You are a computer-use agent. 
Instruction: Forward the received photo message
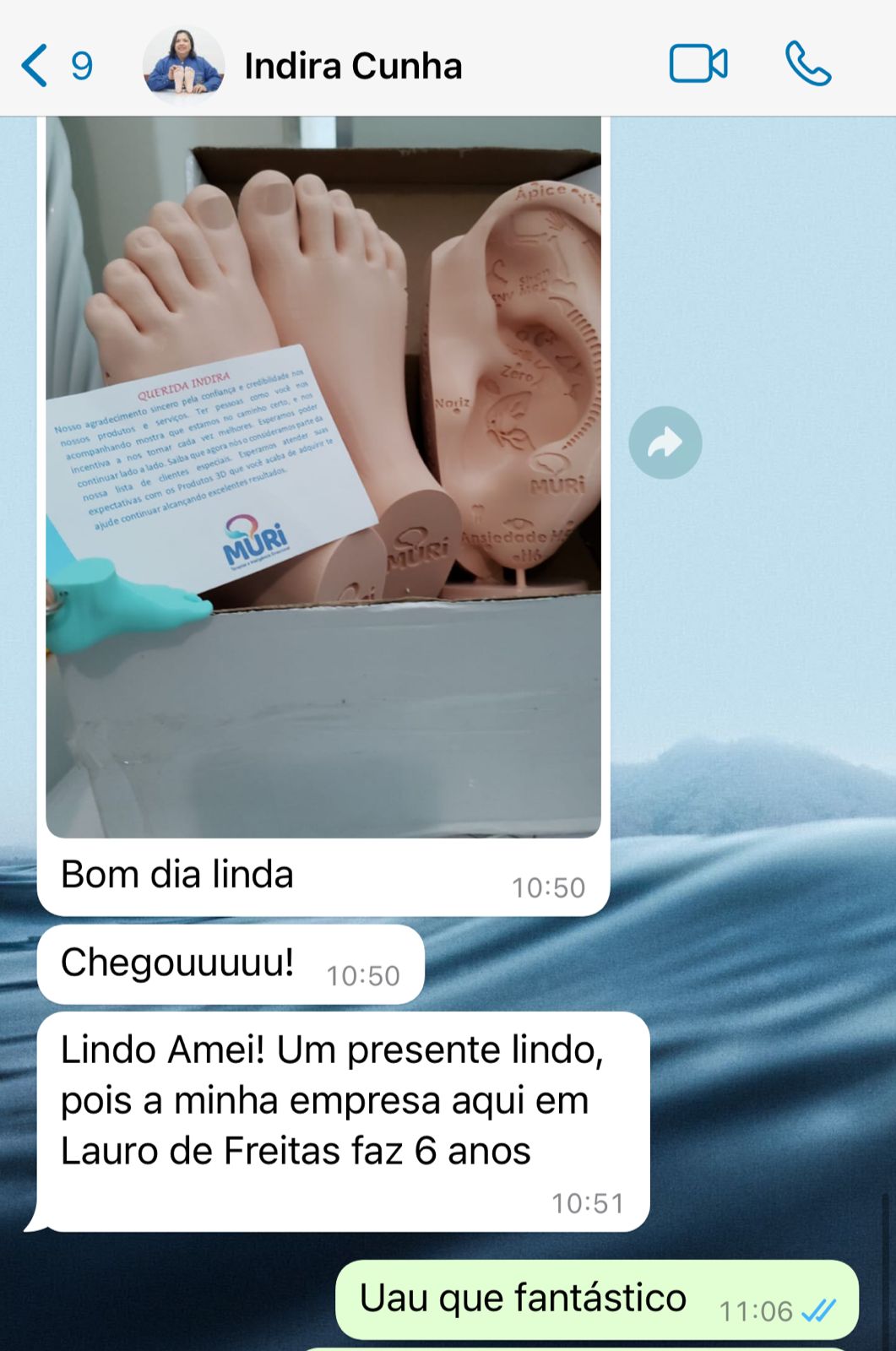click(665, 442)
